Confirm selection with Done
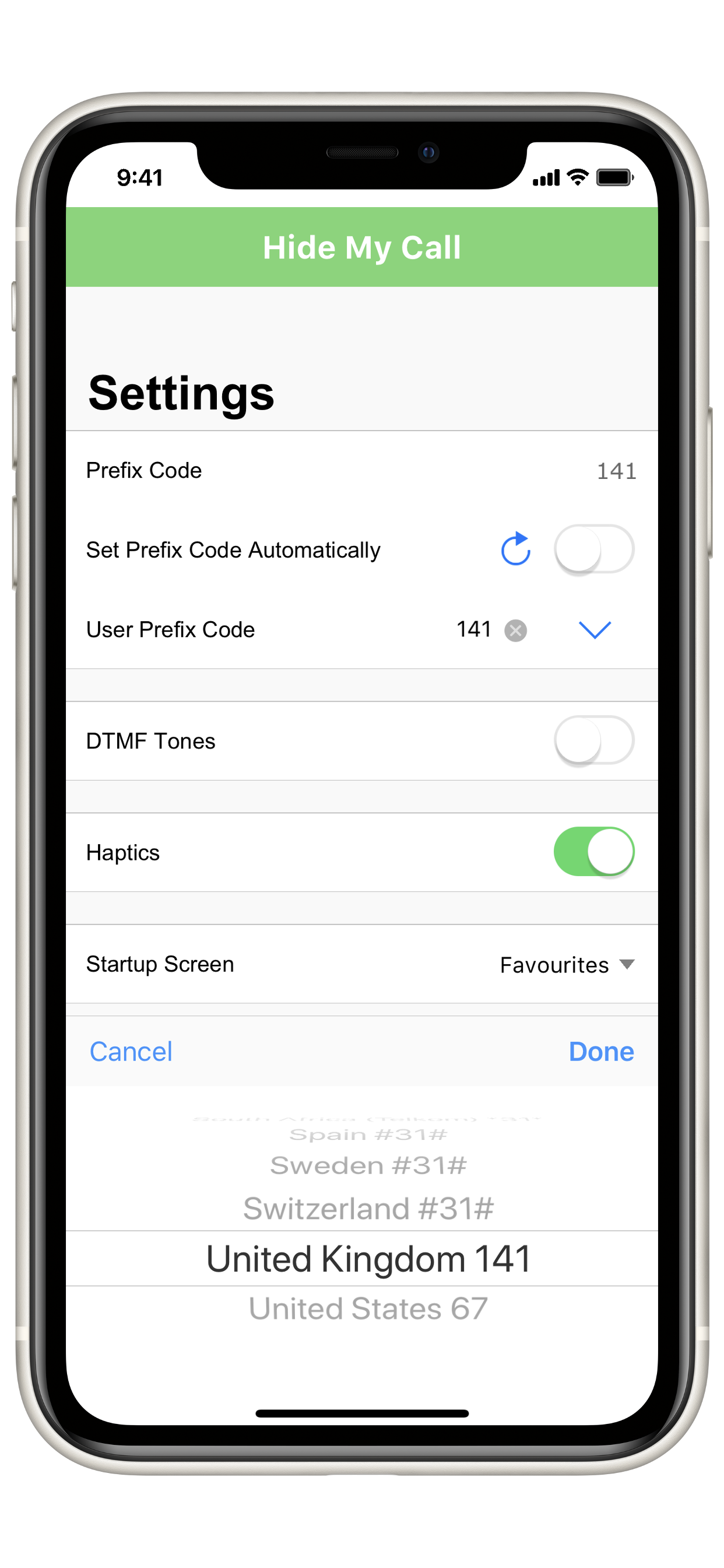724x1568 pixels. tap(601, 1051)
